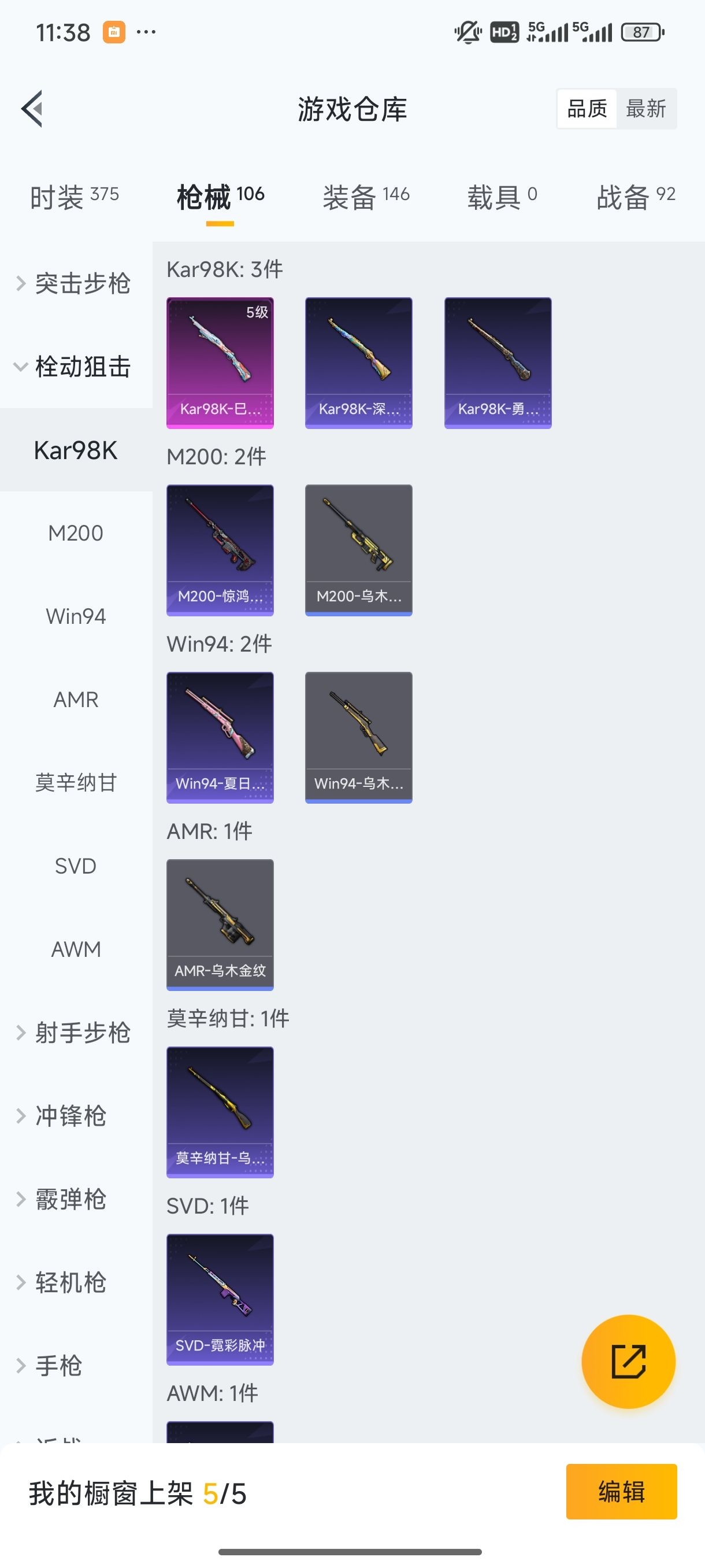Select 品质 sorting option

(587, 108)
